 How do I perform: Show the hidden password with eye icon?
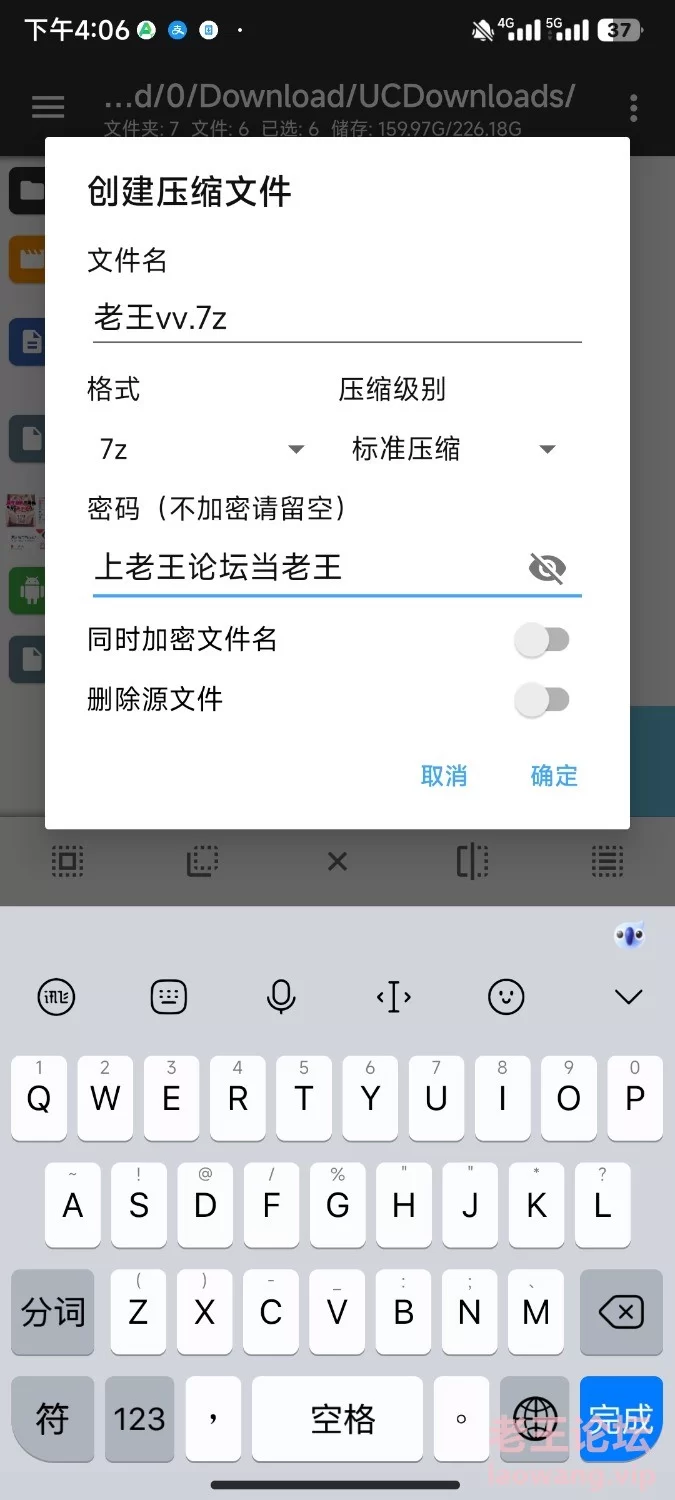(547, 569)
